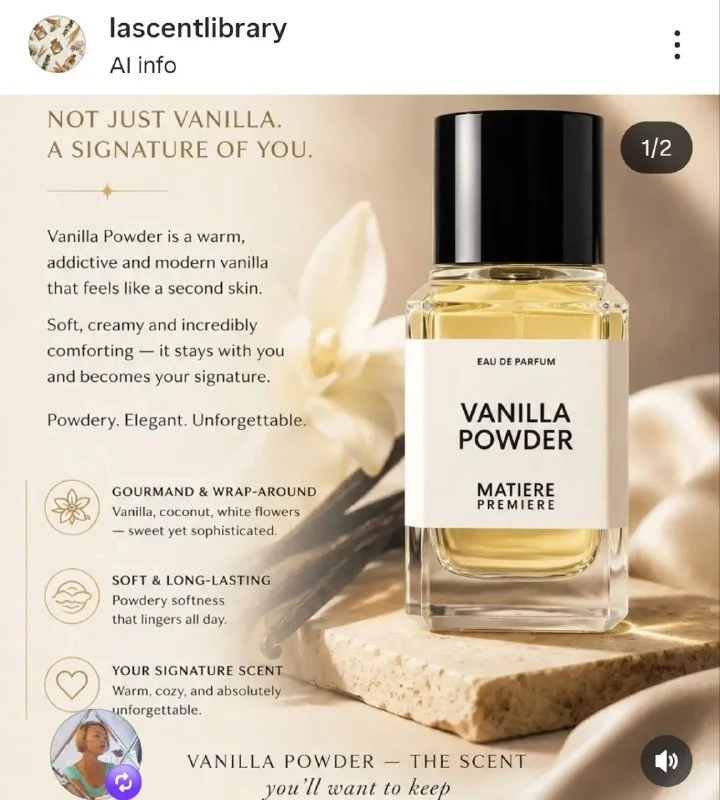Tap the circular reposter avatar with the repost badge

(96, 754)
